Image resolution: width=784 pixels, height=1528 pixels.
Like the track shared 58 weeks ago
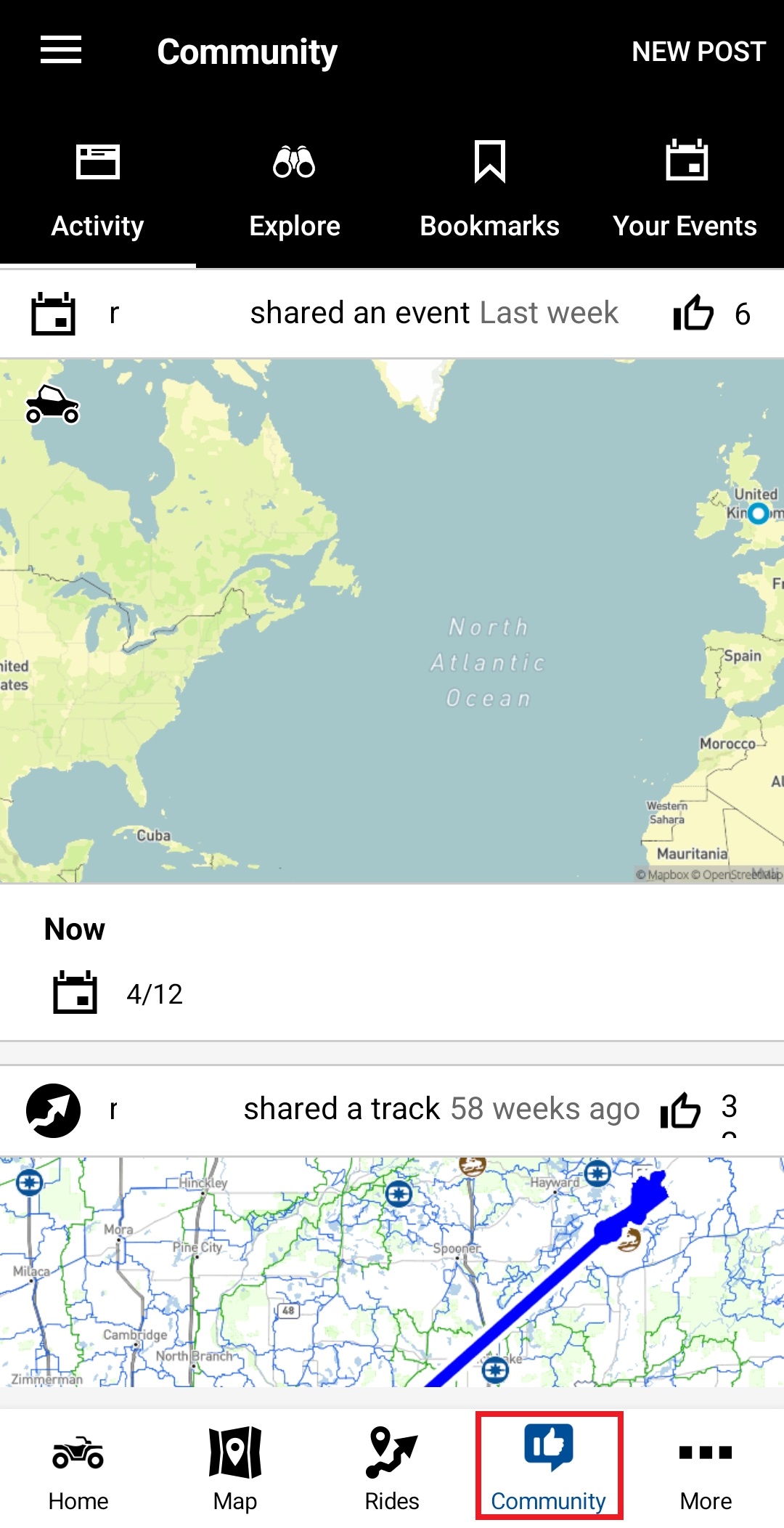681,1110
